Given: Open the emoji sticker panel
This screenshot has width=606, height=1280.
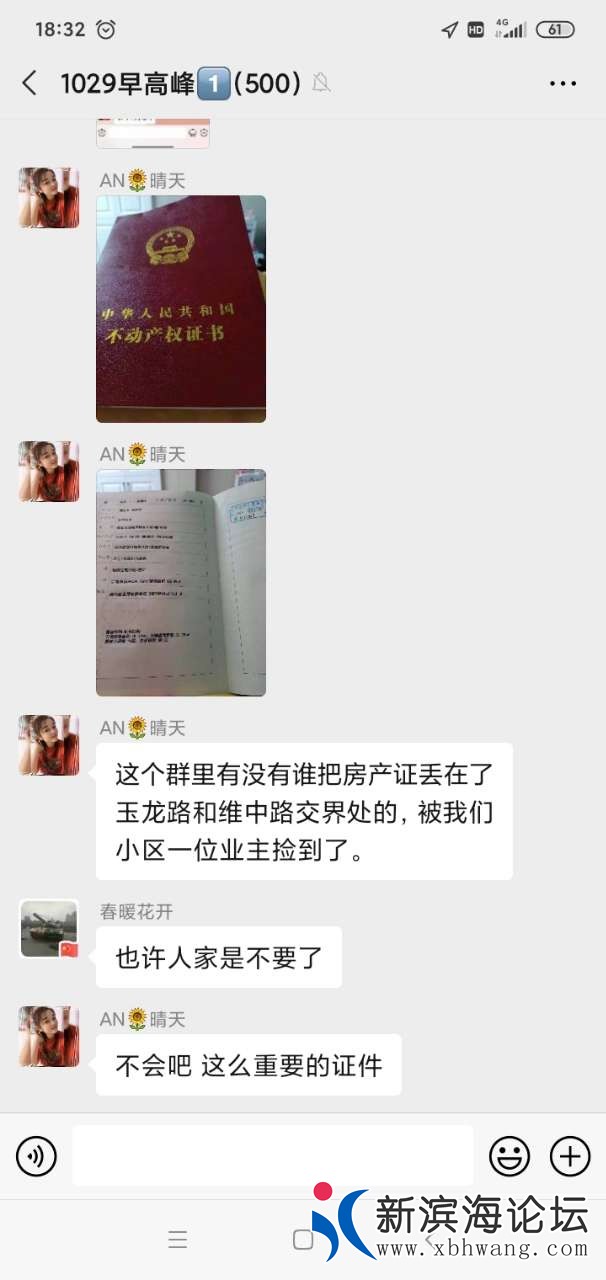Looking at the screenshot, I should [x=509, y=1157].
